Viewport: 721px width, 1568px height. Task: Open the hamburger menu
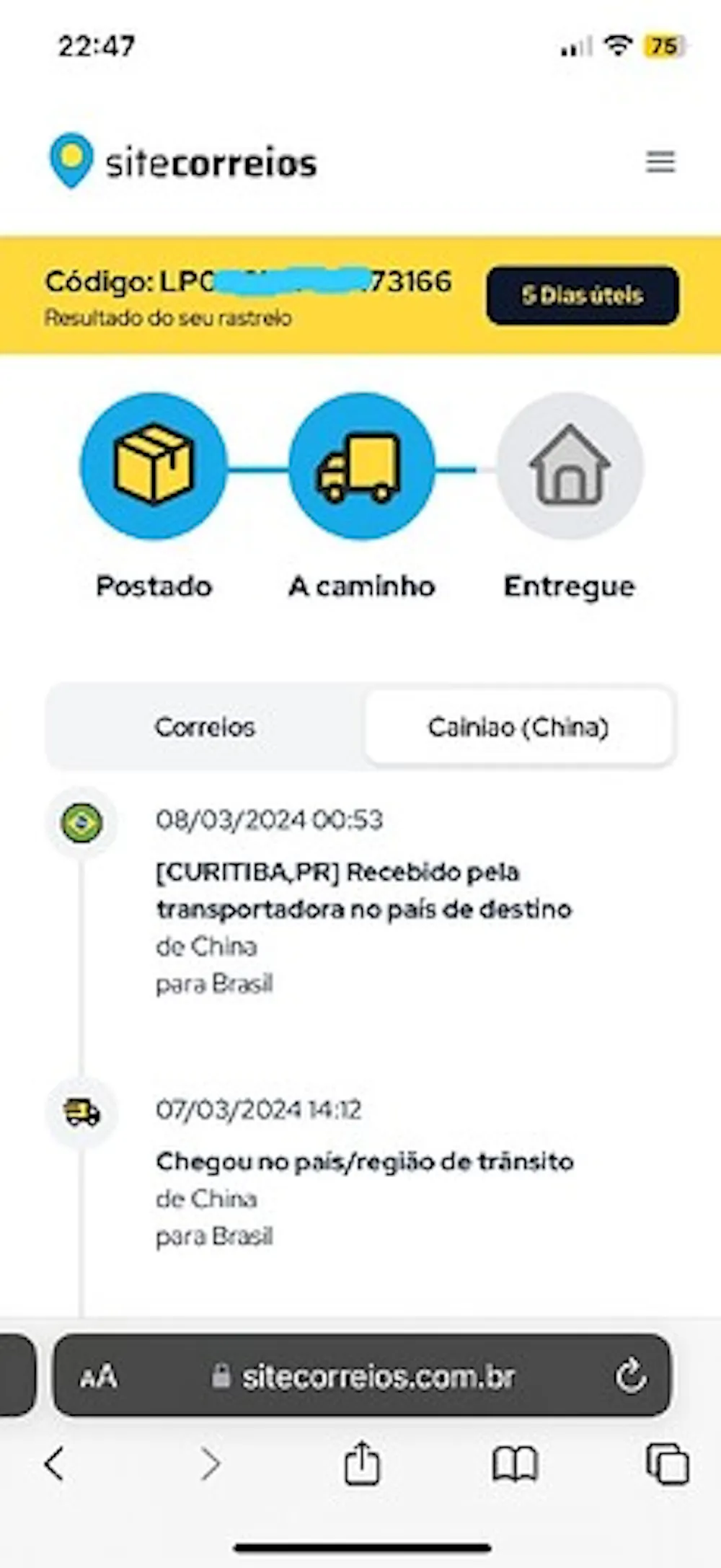point(660,162)
